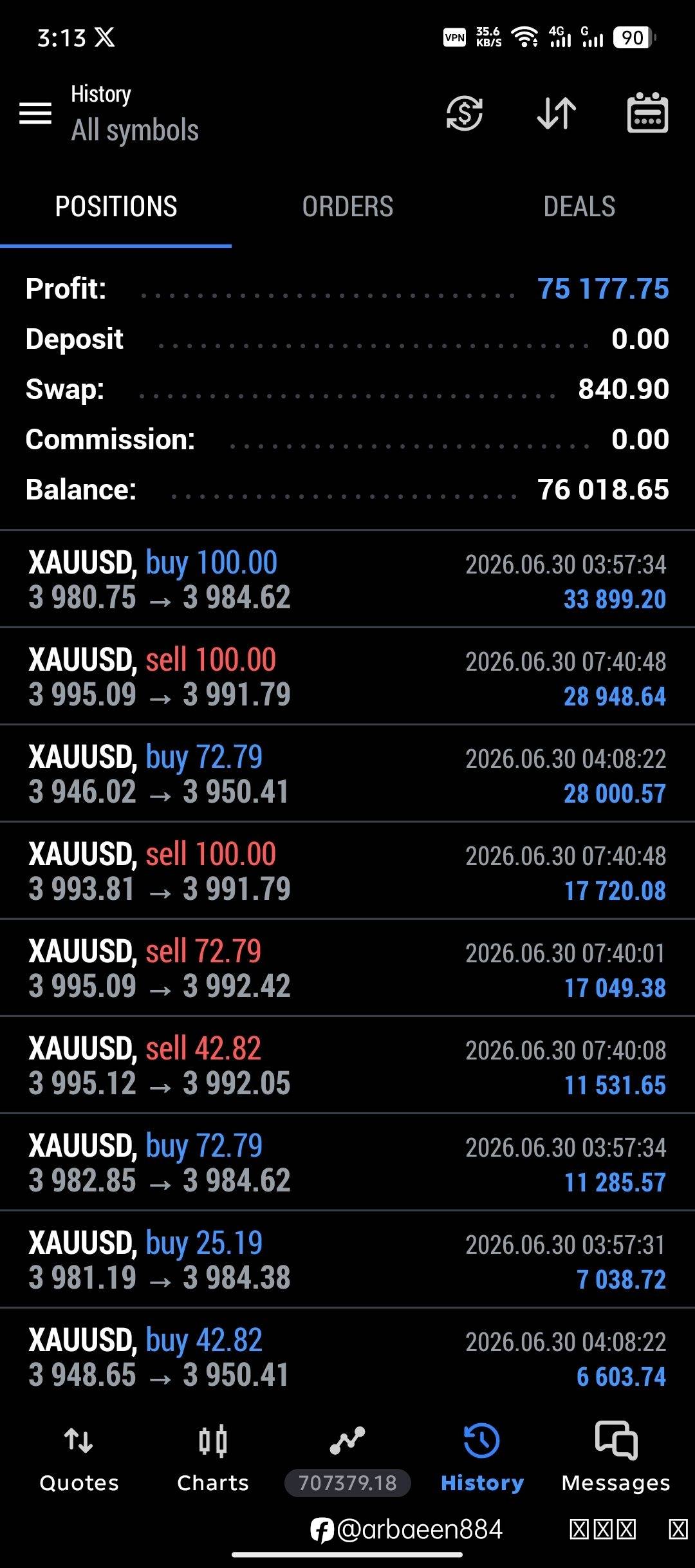Switch to the ORDERS tab

(347, 207)
